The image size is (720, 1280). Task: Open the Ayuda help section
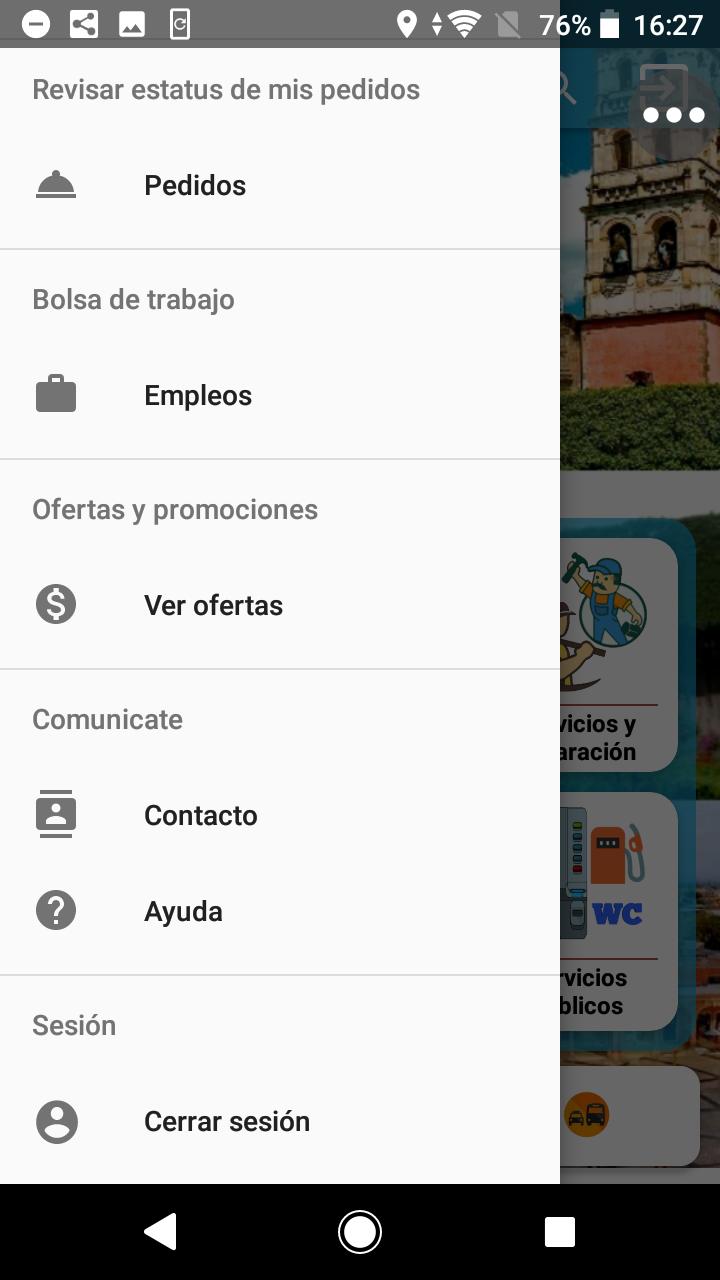click(183, 912)
